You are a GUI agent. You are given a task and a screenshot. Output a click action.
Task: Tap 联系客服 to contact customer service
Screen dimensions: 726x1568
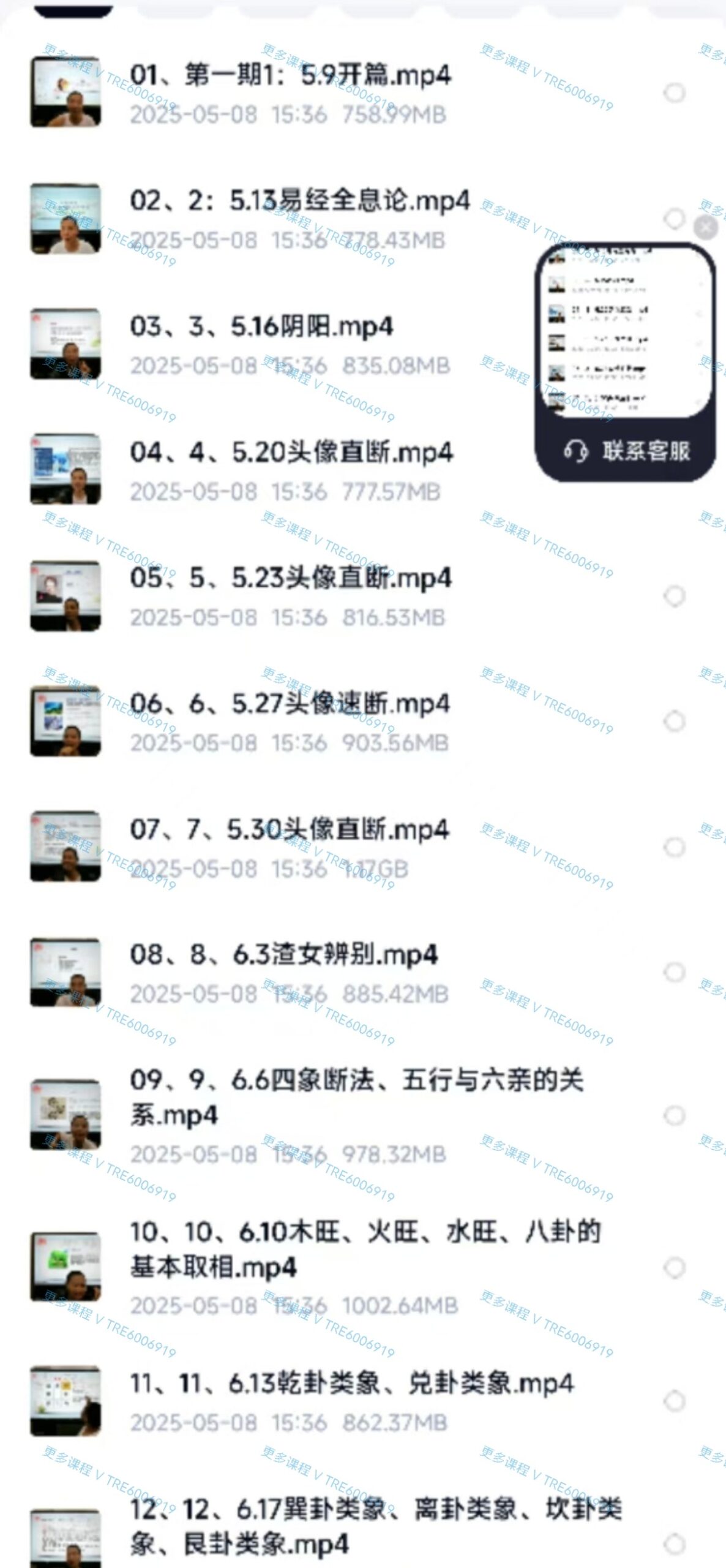click(x=626, y=451)
